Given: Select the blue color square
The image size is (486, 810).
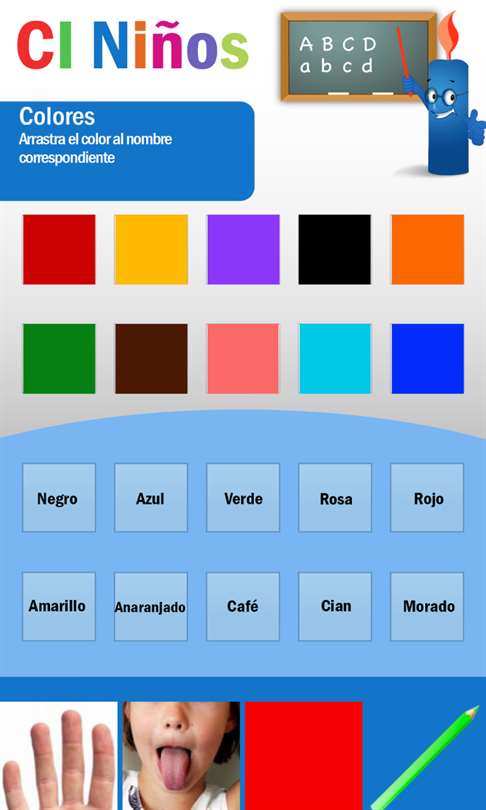Looking at the screenshot, I should click(428, 359).
